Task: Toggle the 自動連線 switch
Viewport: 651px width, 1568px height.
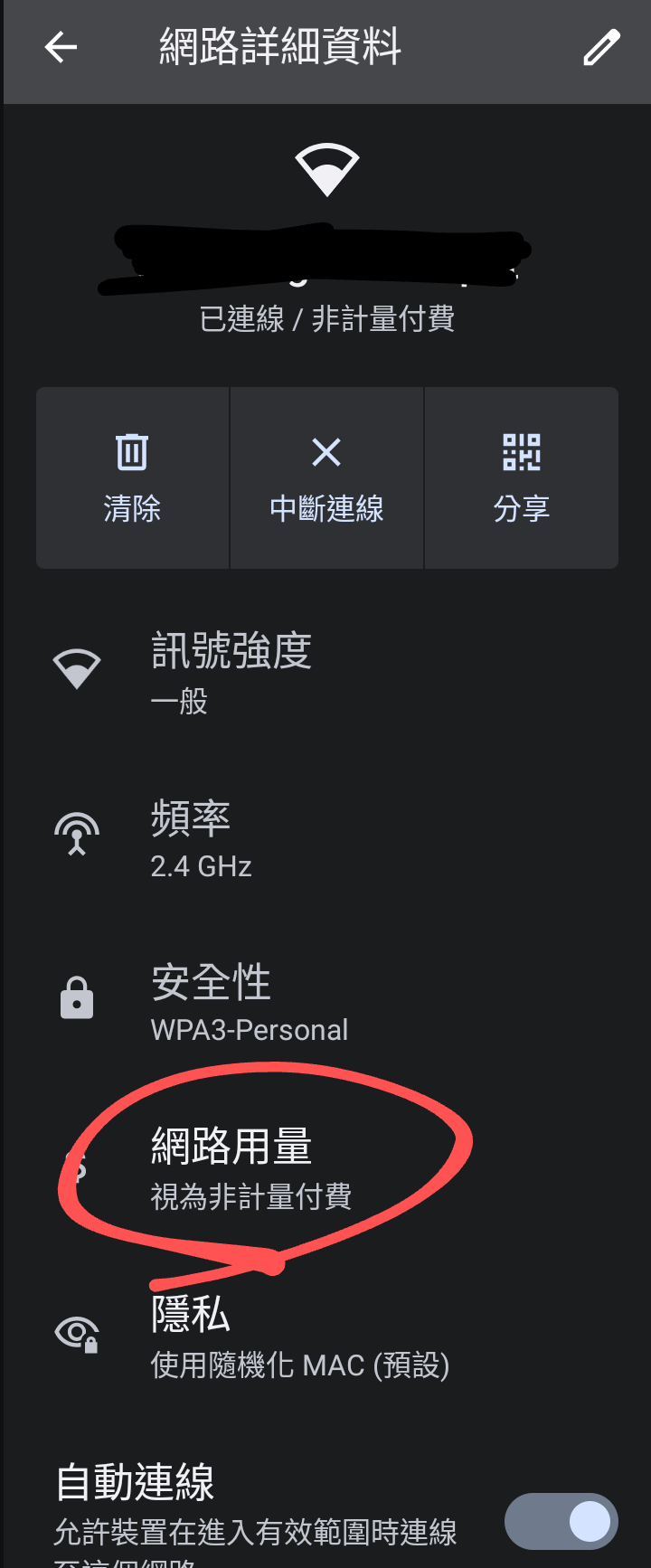Action: coord(561,1521)
